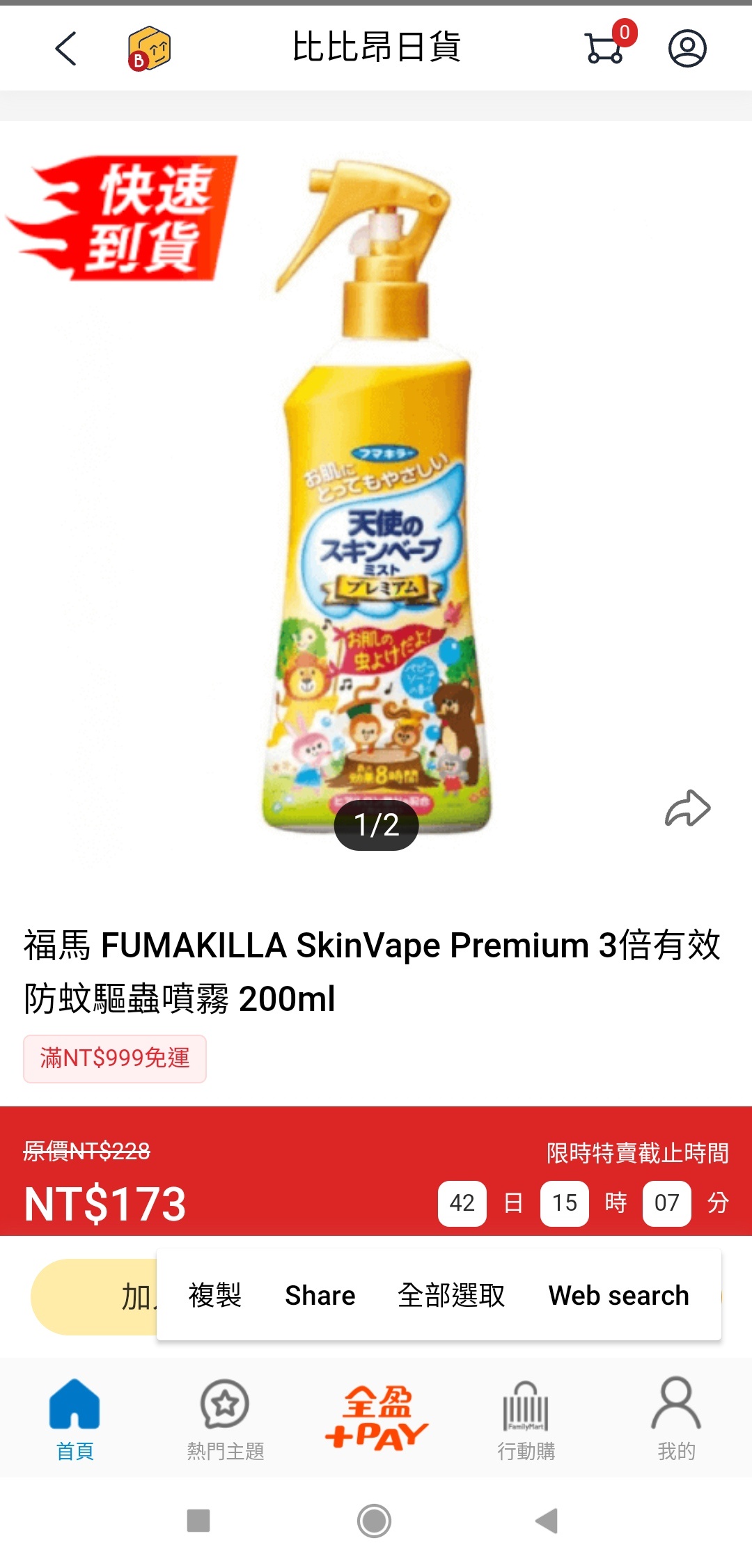Go back using the top arrow
752x1568 pixels.
pyautogui.click(x=65, y=49)
